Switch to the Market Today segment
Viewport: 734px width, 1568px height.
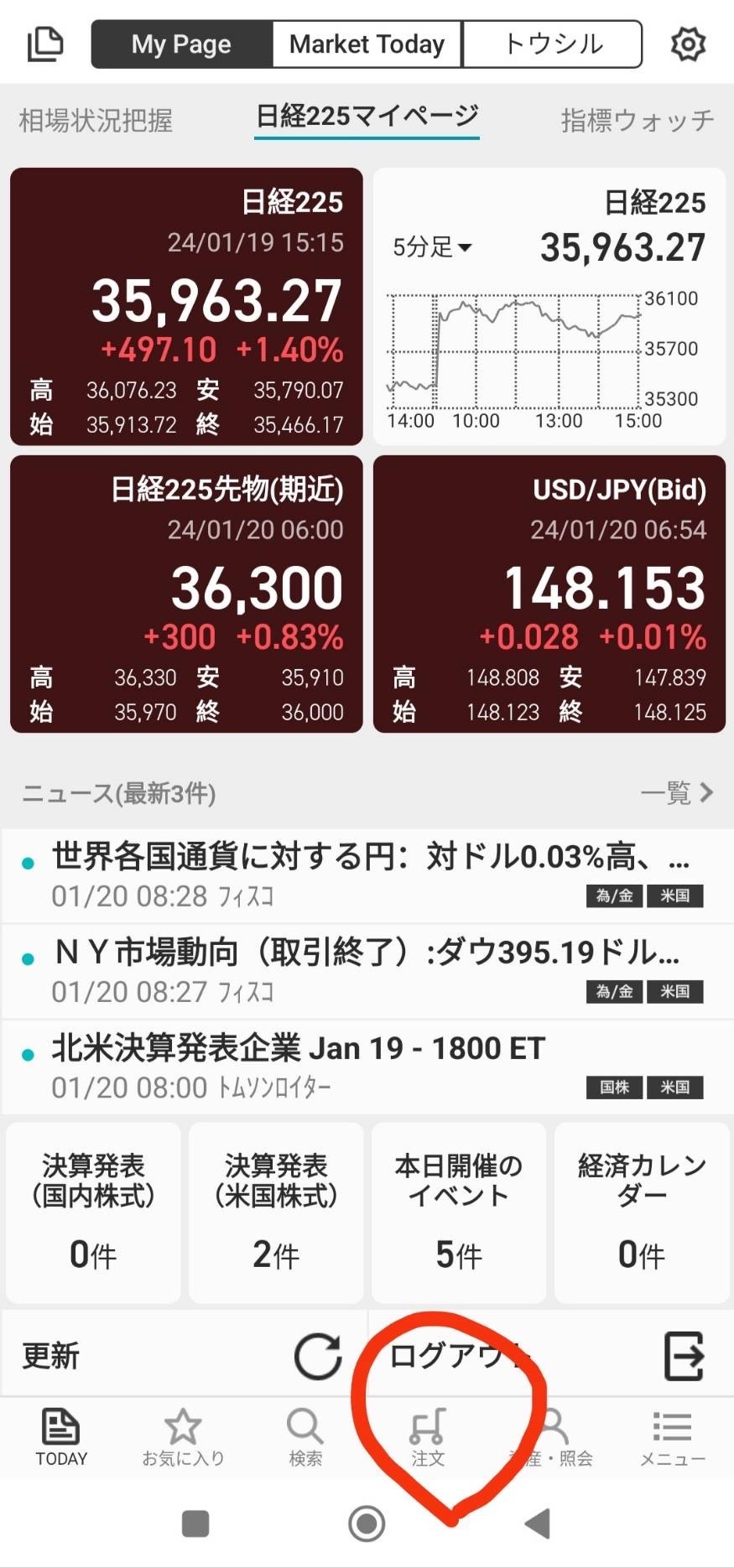[x=367, y=44]
